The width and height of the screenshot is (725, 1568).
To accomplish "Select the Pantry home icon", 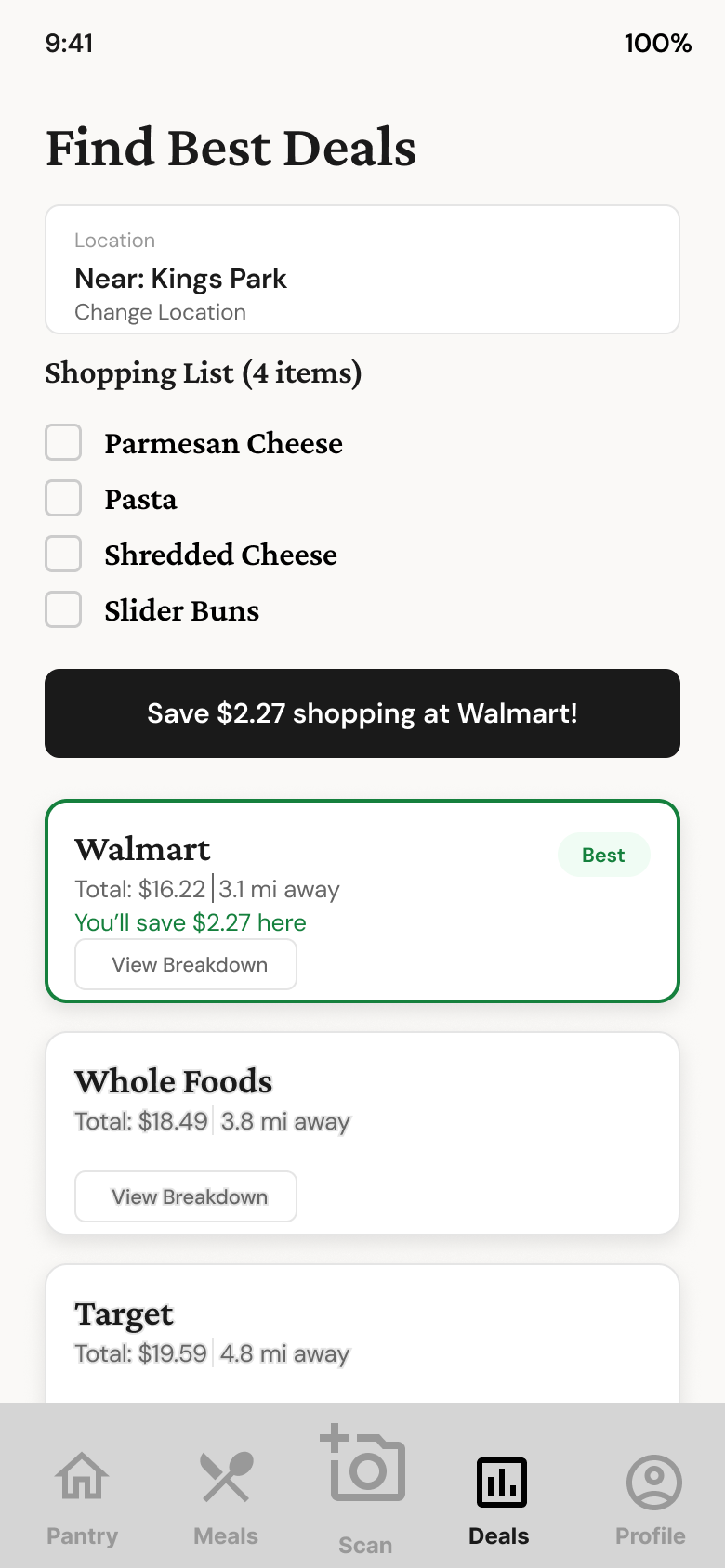I will click(82, 1475).
